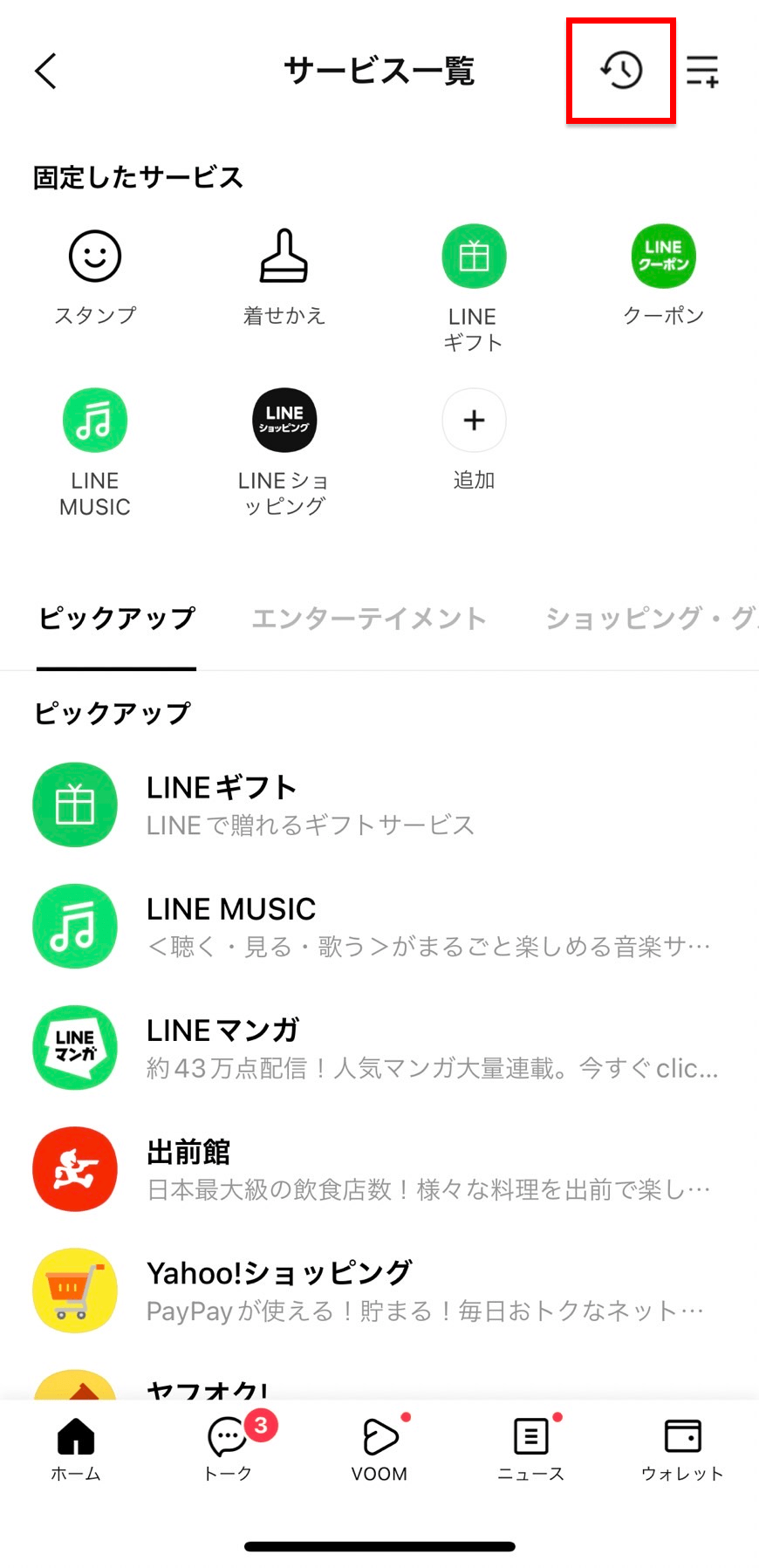759x1568 pixels.
Task: Switch to the エンターテイメント tab
Action: point(369,619)
